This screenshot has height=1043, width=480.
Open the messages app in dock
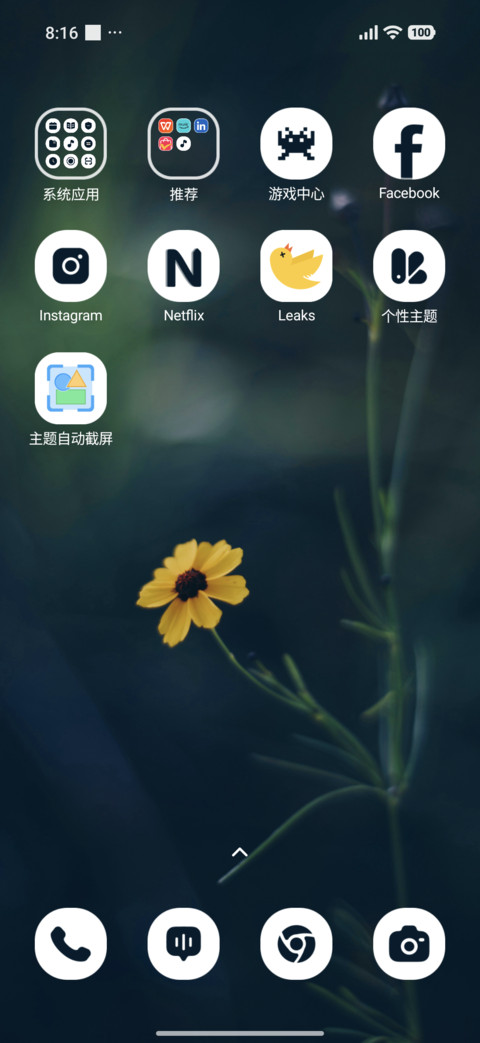coord(183,944)
